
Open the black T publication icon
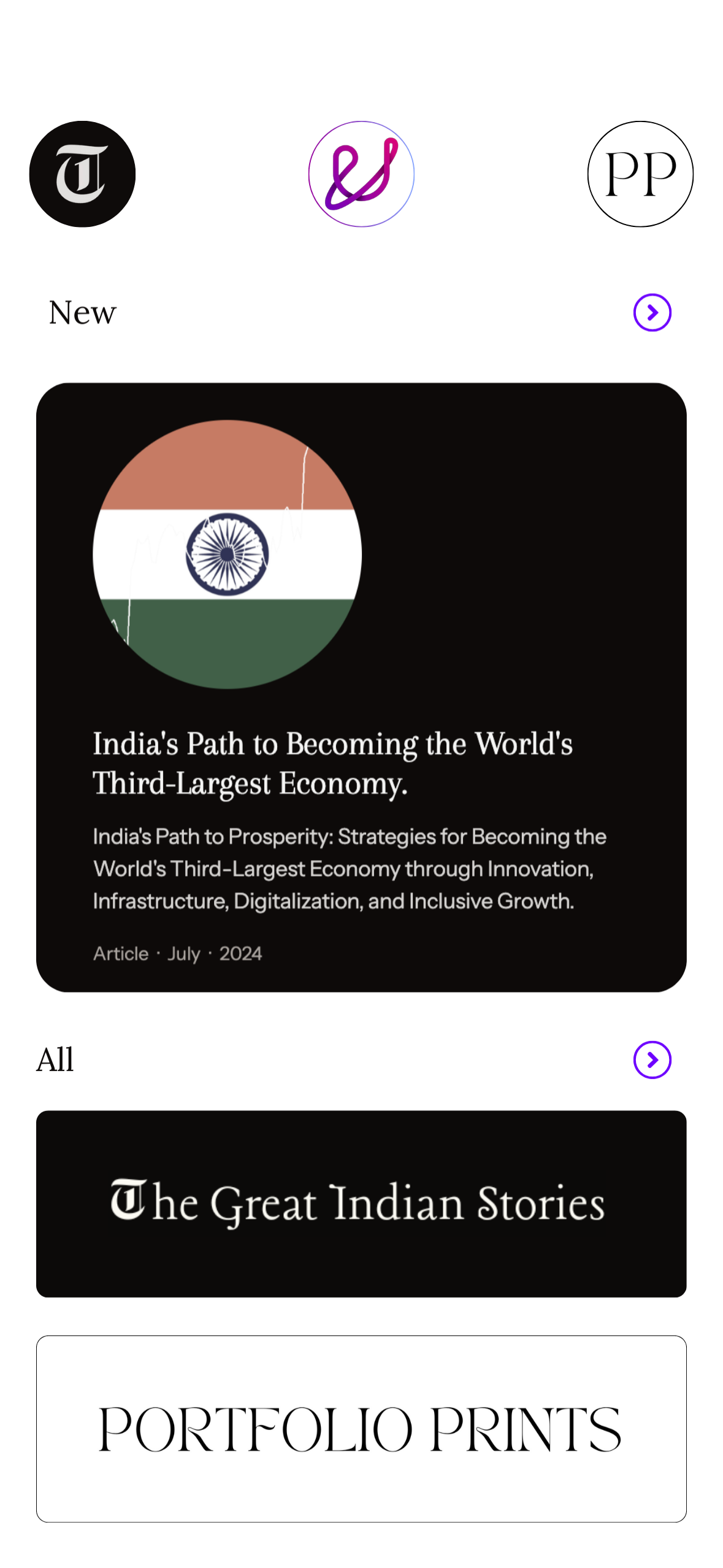82,174
